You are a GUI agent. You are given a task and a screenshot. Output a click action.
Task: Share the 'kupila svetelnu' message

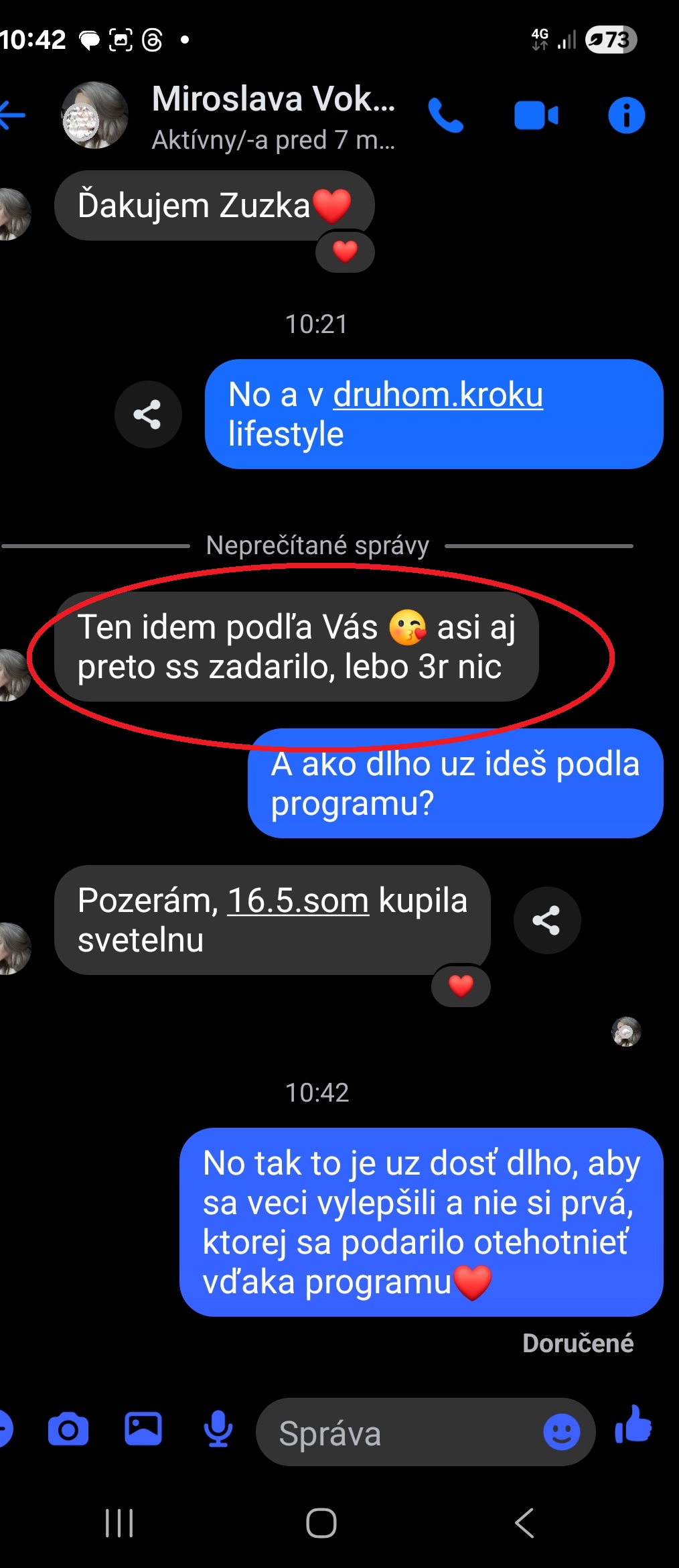point(546,920)
